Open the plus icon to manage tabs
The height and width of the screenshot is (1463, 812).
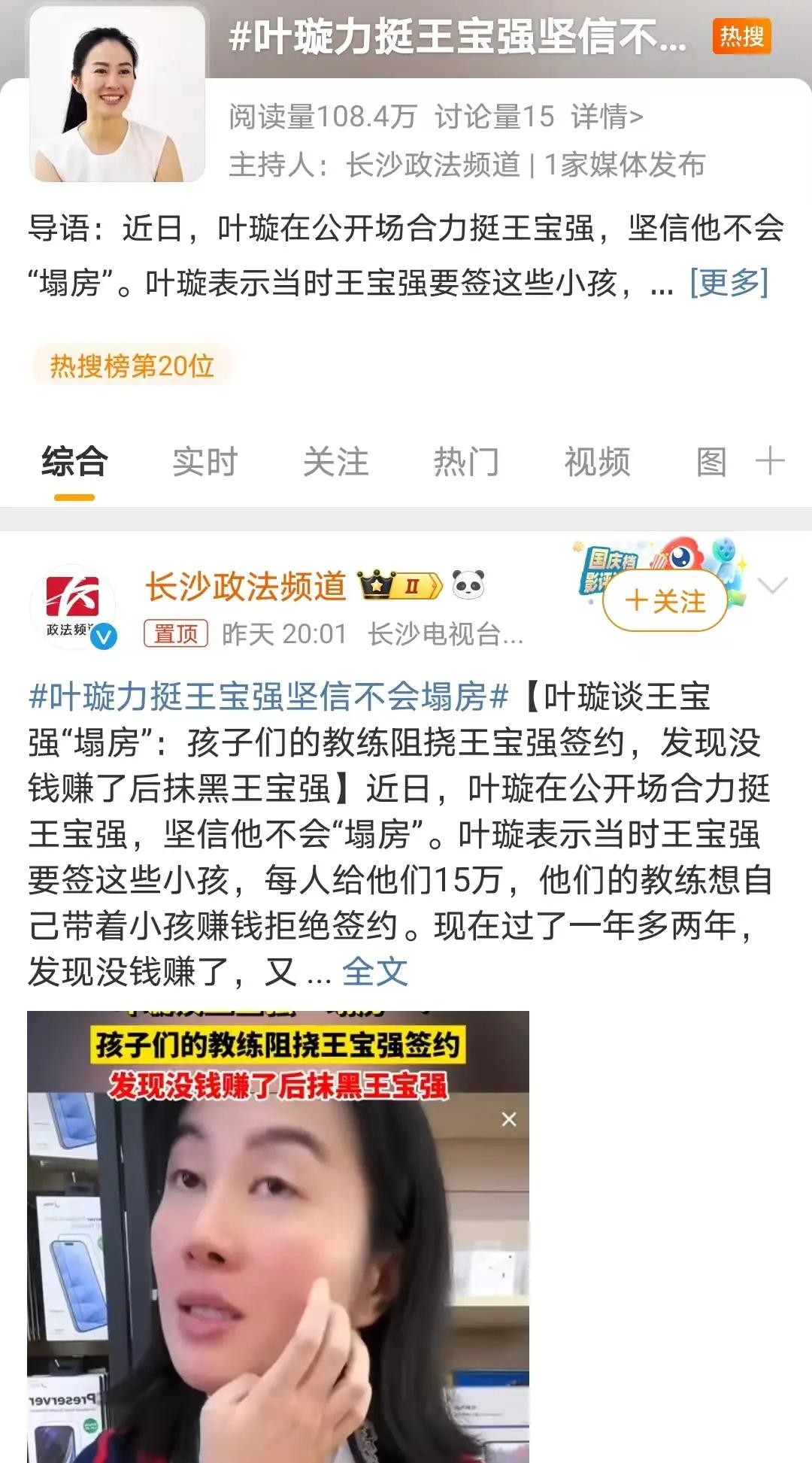pyautogui.click(x=770, y=460)
